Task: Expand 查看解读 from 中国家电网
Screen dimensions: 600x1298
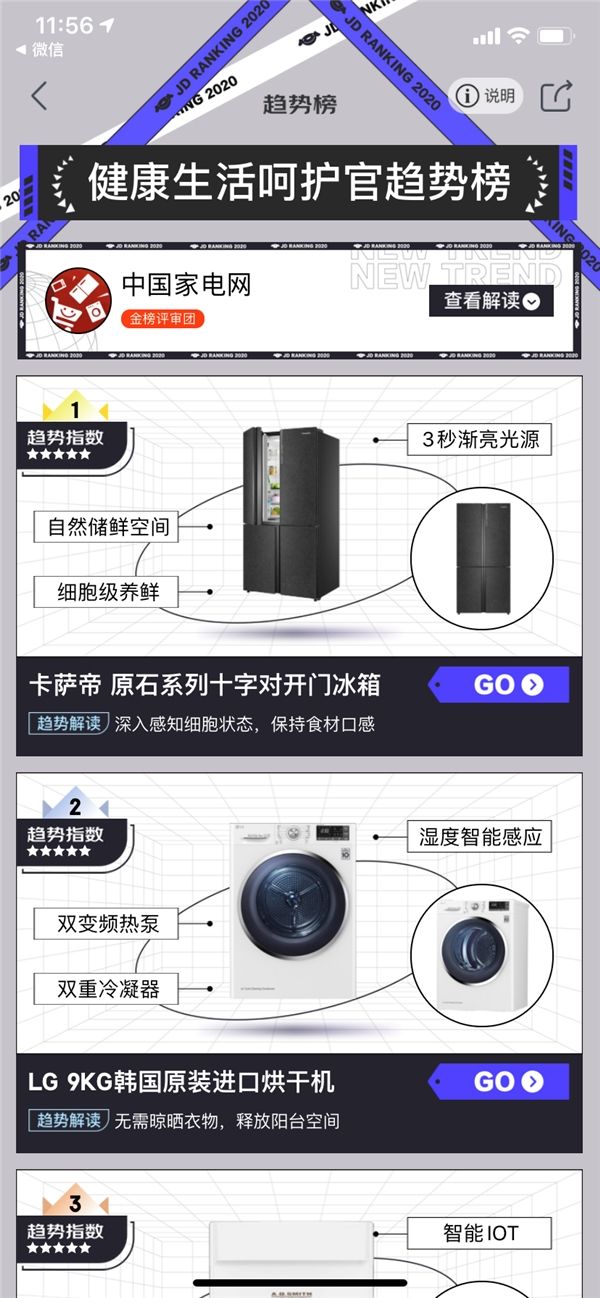Action: click(491, 300)
